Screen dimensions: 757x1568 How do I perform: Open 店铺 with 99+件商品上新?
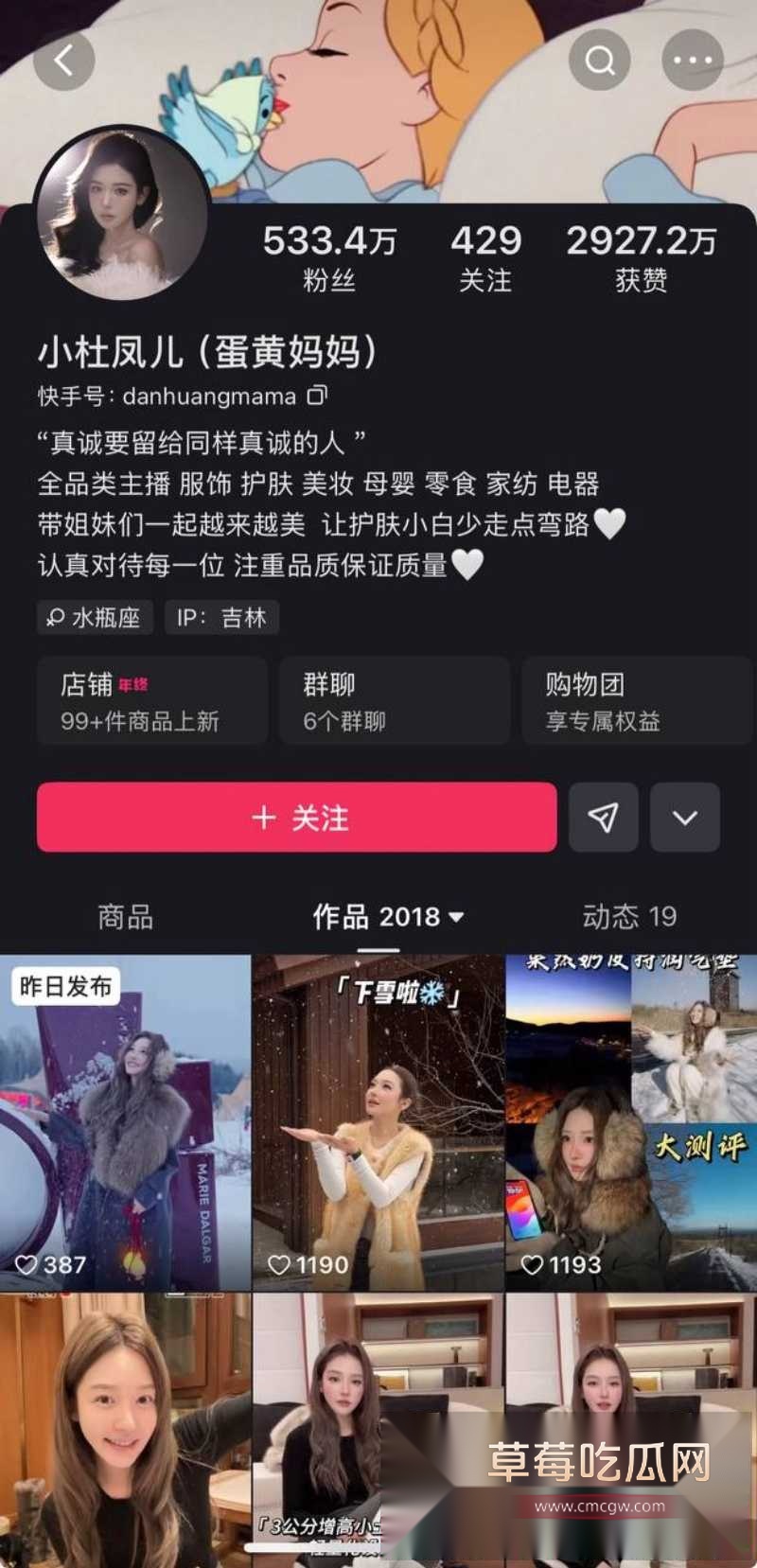152,700
